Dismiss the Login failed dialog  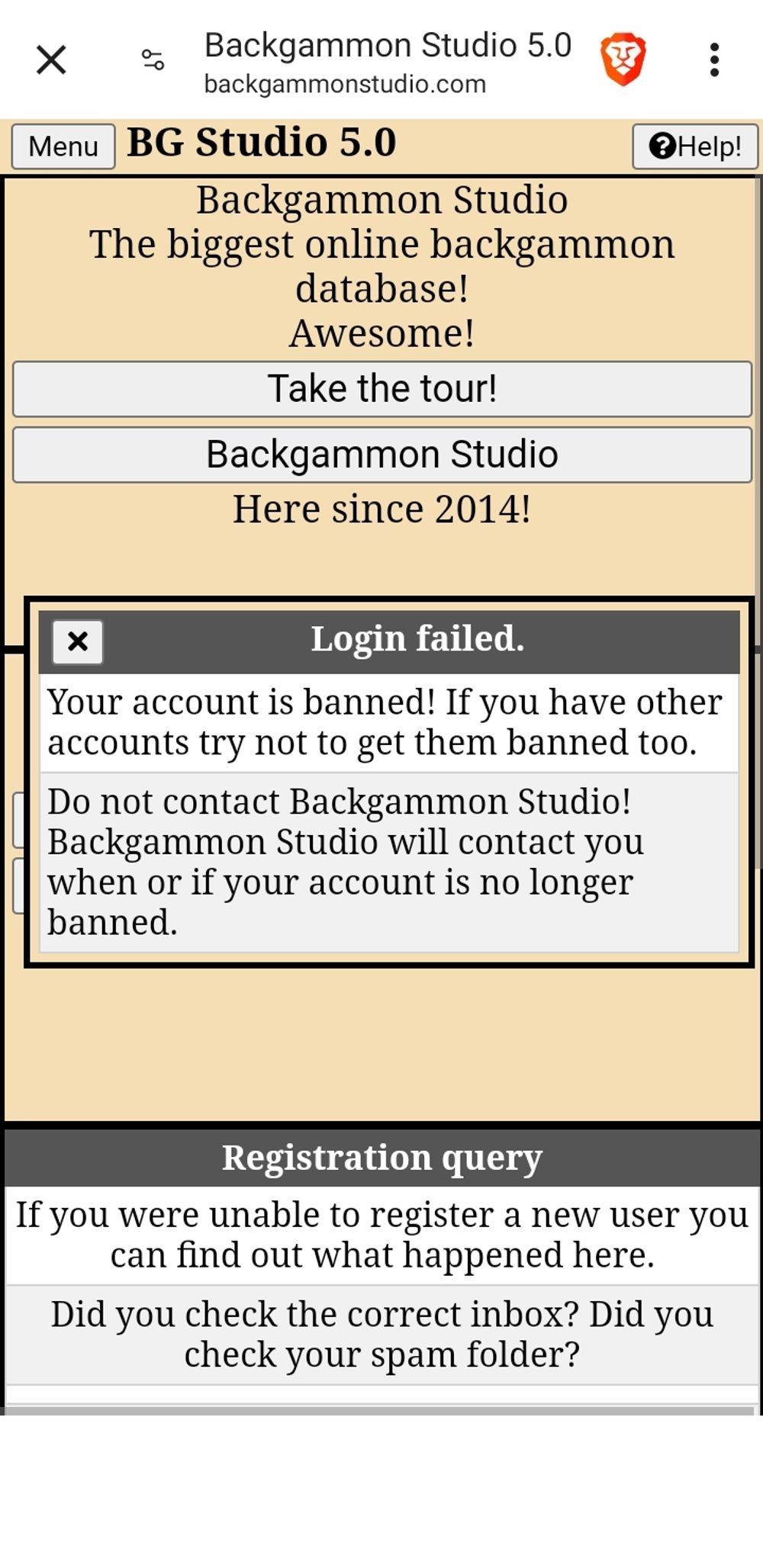click(78, 641)
